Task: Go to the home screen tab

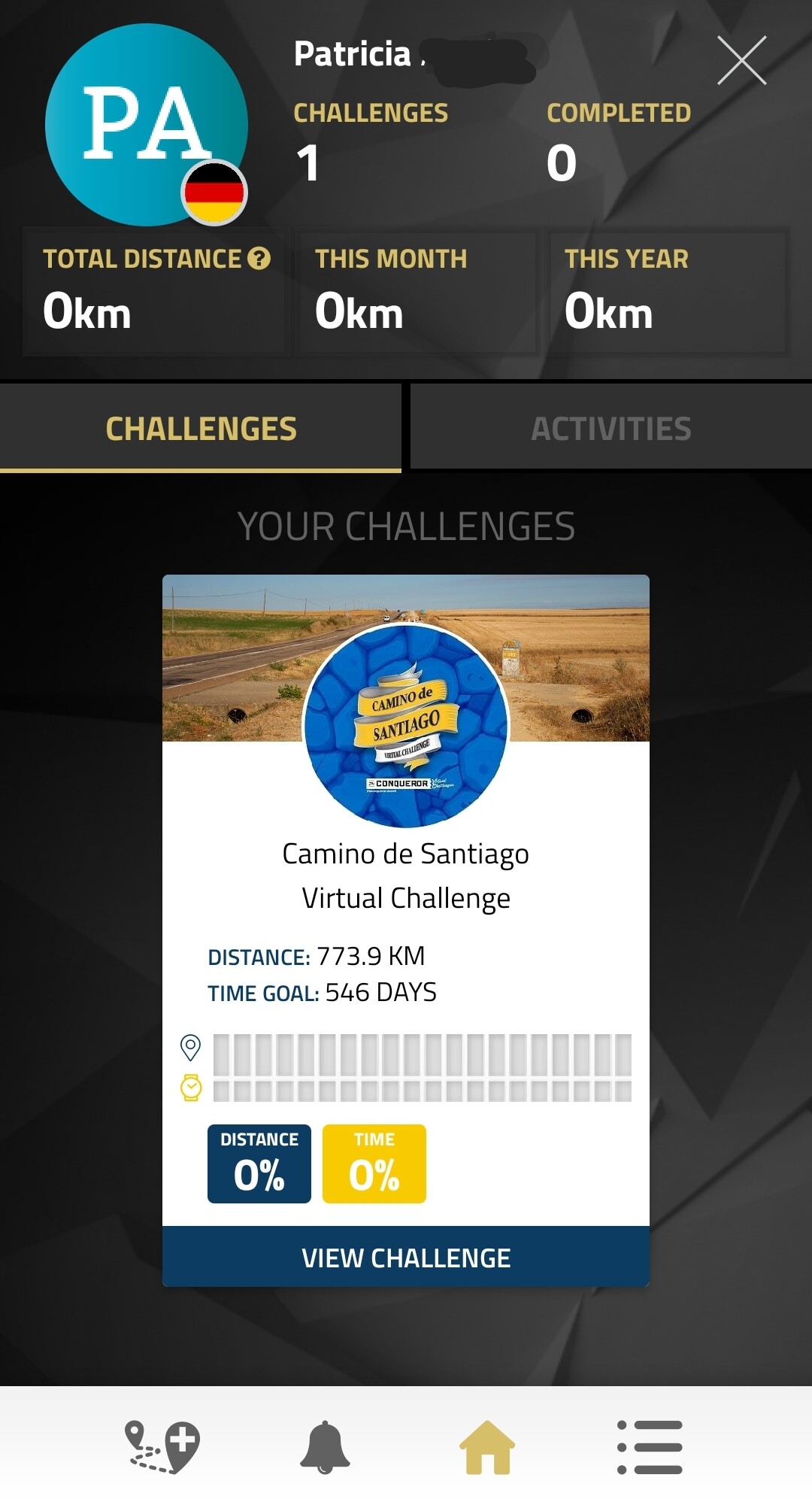Action: click(x=487, y=1447)
